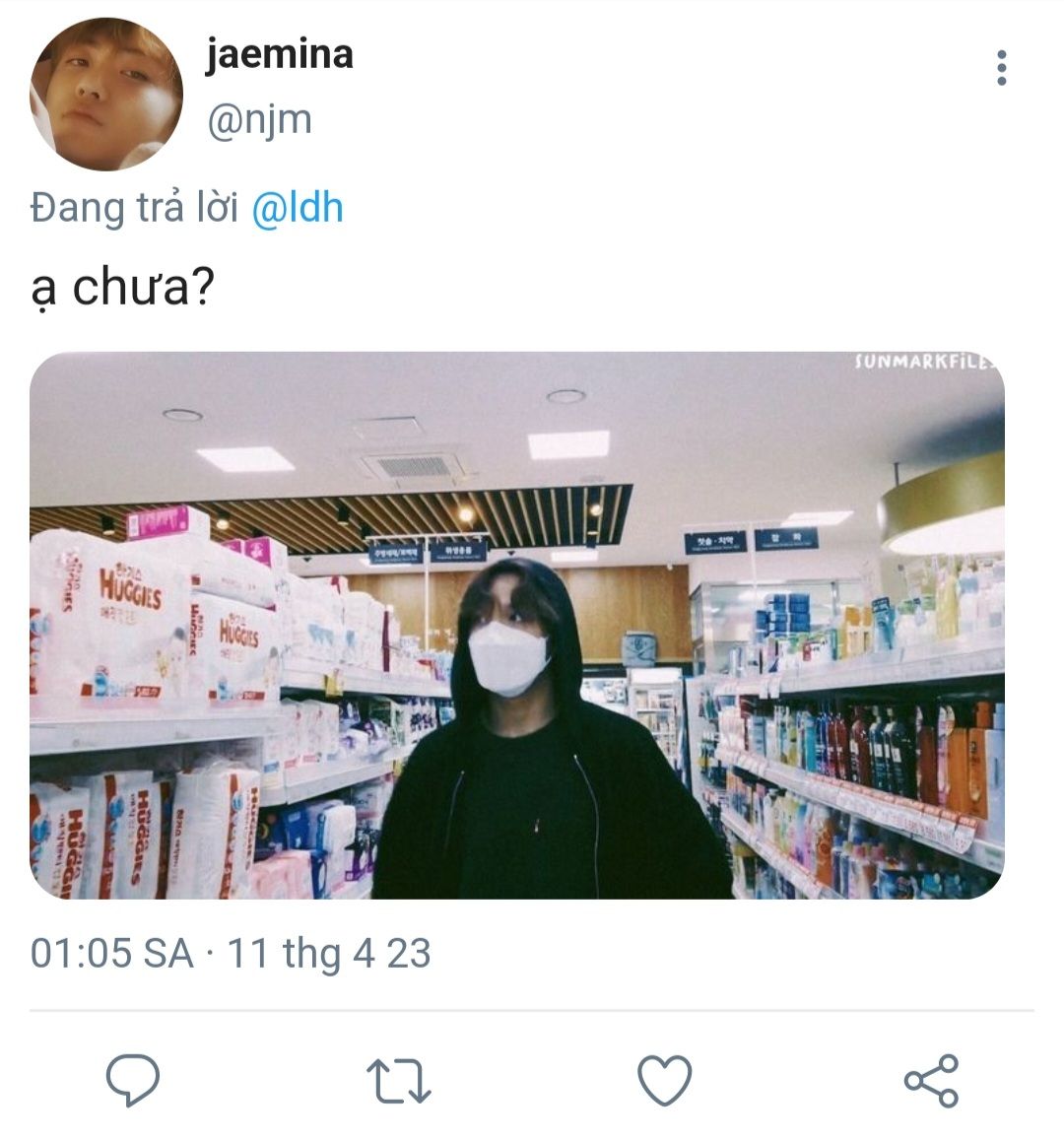Reply to jaemina's tweet
Viewport: 1064px width, 1141px height.
(133, 1080)
